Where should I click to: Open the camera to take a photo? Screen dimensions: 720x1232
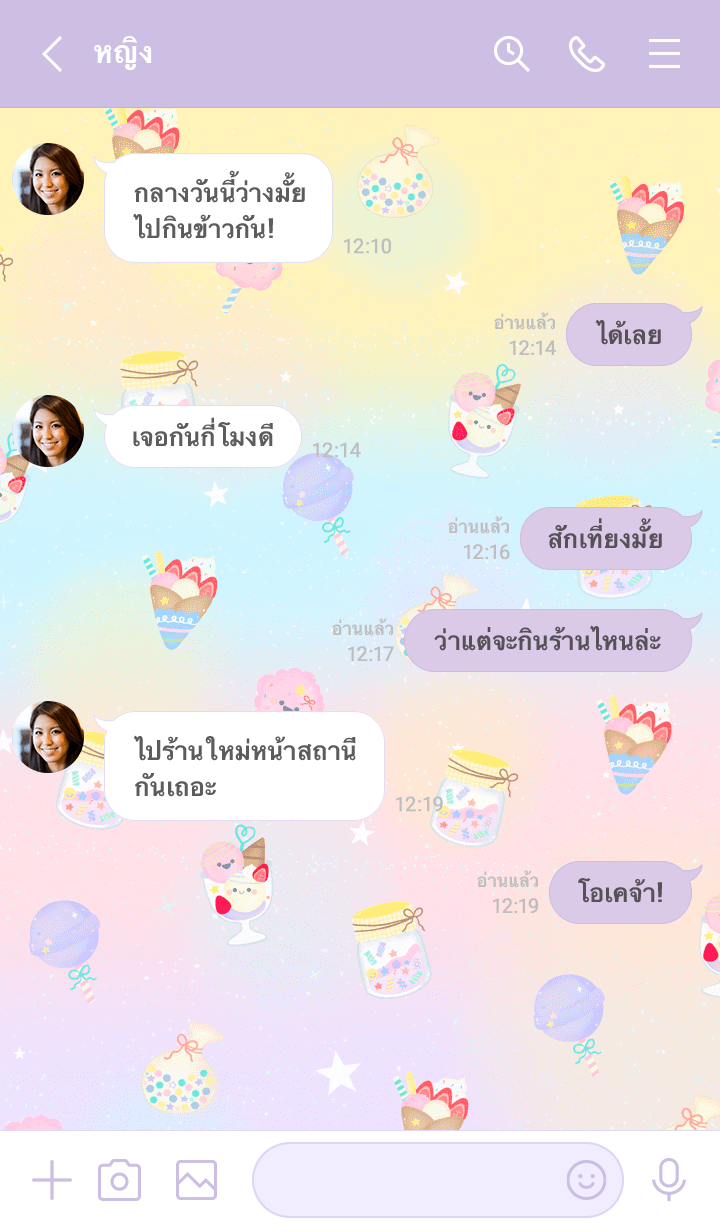(x=119, y=1181)
